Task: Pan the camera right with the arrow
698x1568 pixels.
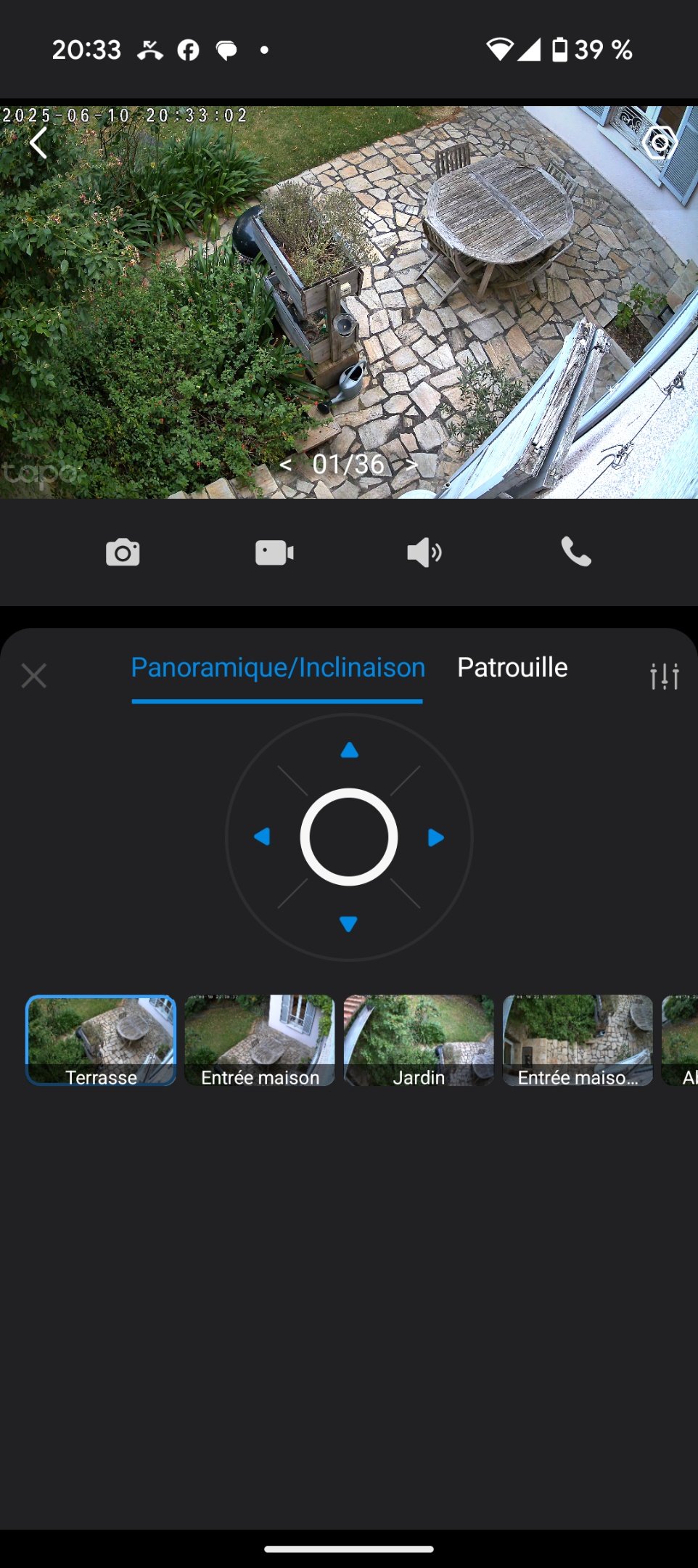Action: click(x=435, y=837)
